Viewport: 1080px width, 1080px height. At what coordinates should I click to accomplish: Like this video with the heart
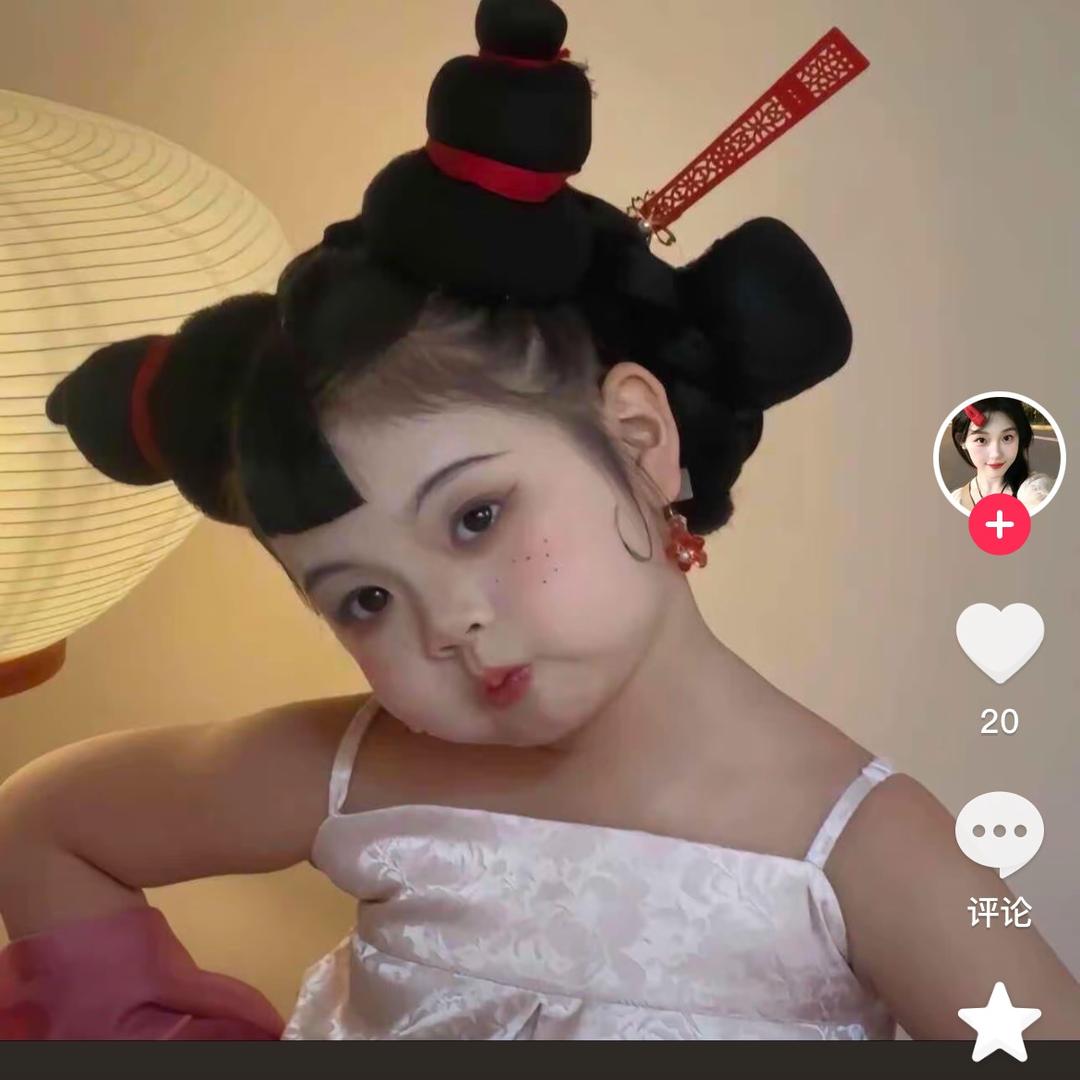tap(999, 641)
